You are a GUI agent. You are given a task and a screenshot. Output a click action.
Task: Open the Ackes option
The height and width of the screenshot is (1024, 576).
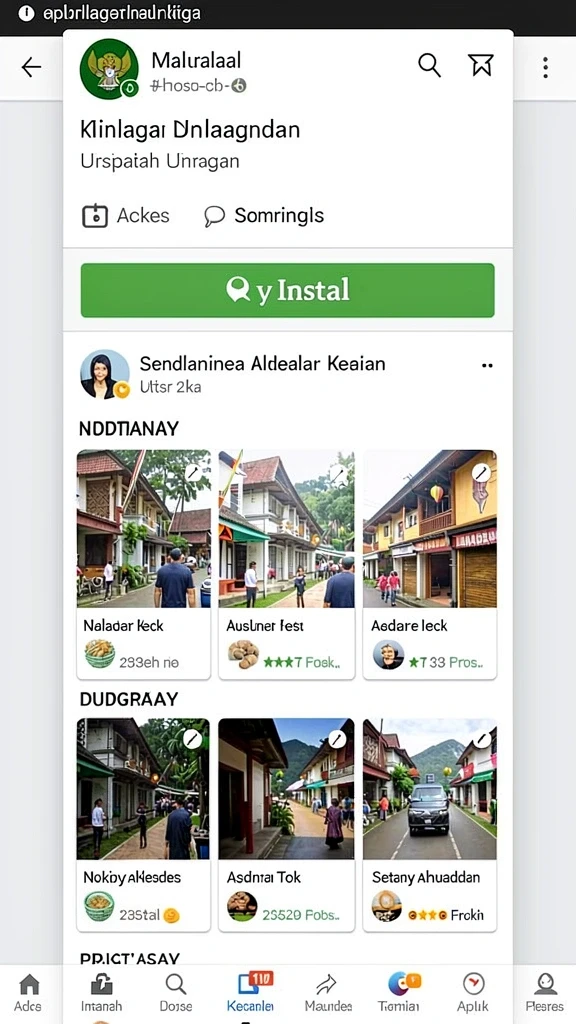point(125,216)
